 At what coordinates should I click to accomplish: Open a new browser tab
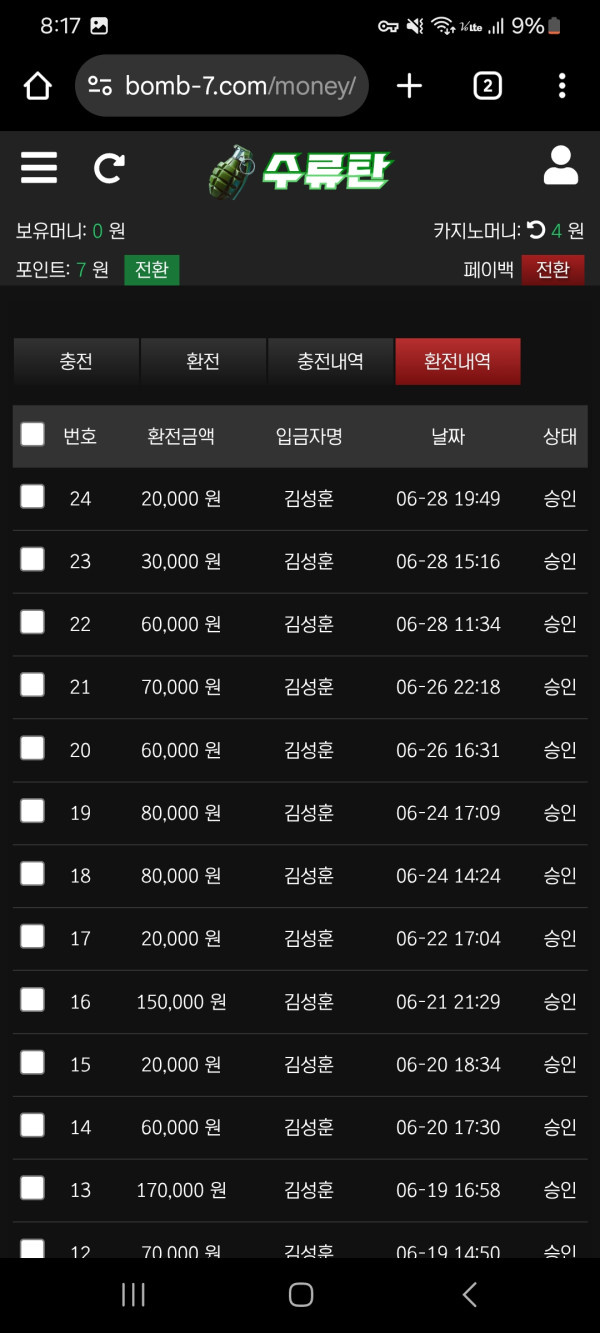(409, 86)
